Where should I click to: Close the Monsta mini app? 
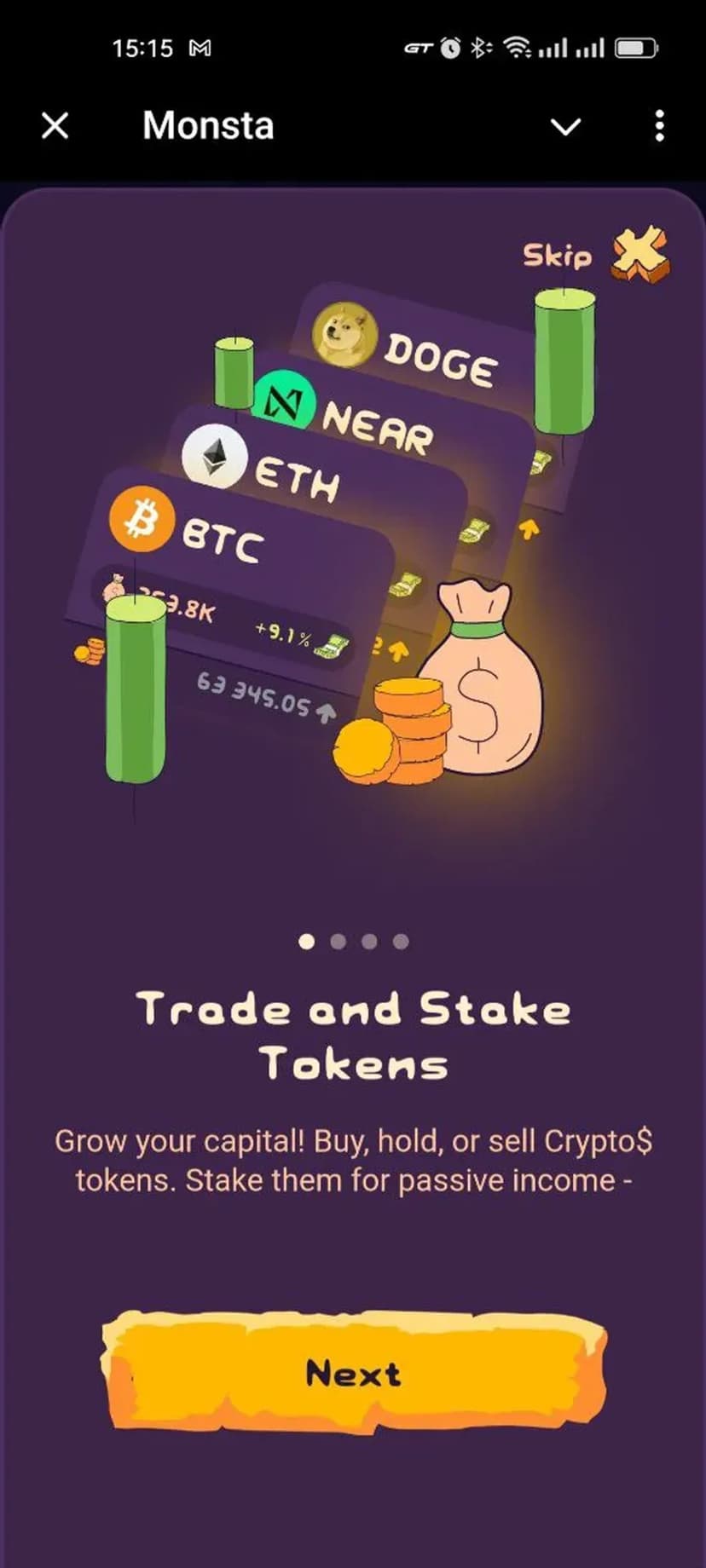pyautogui.click(x=55, y=126)
